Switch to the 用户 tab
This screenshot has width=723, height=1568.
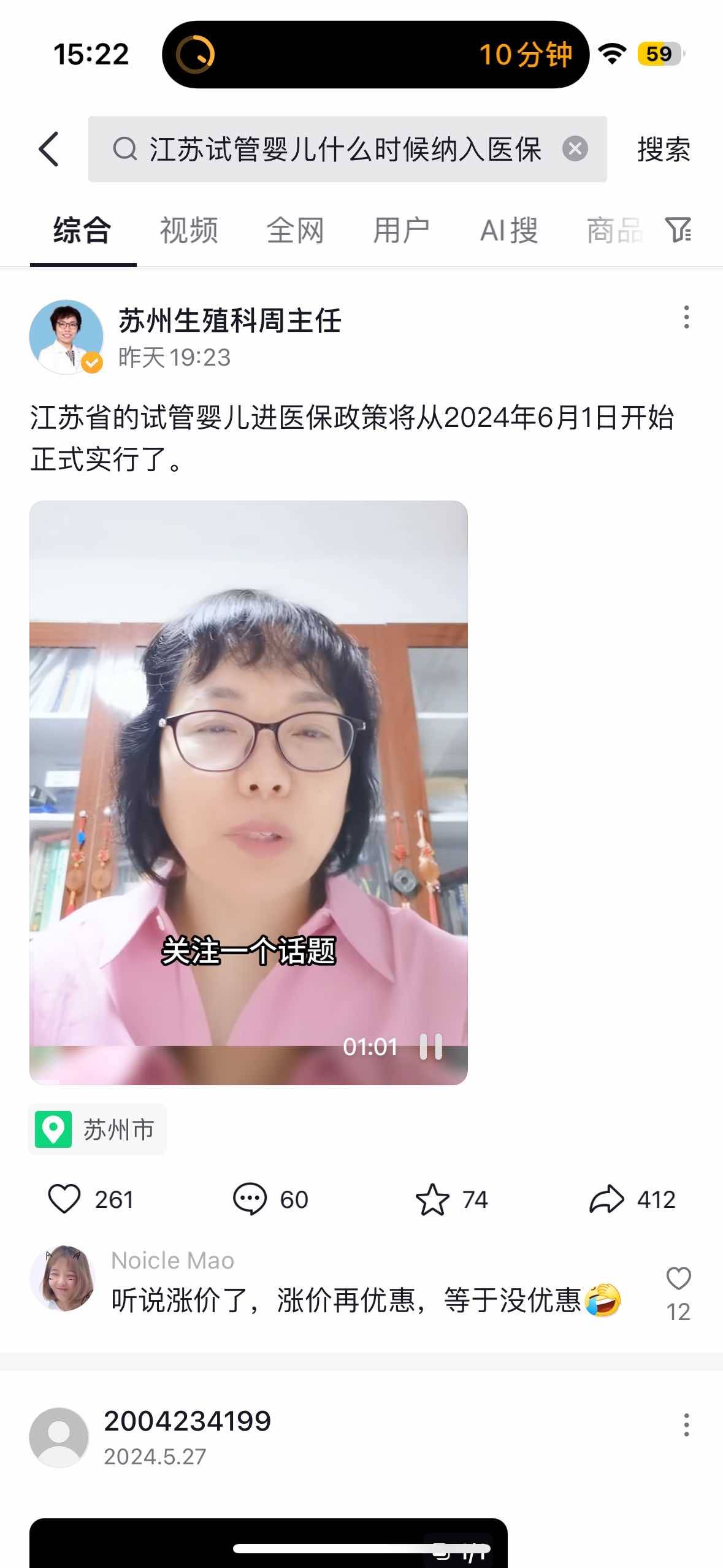(401, 231)
